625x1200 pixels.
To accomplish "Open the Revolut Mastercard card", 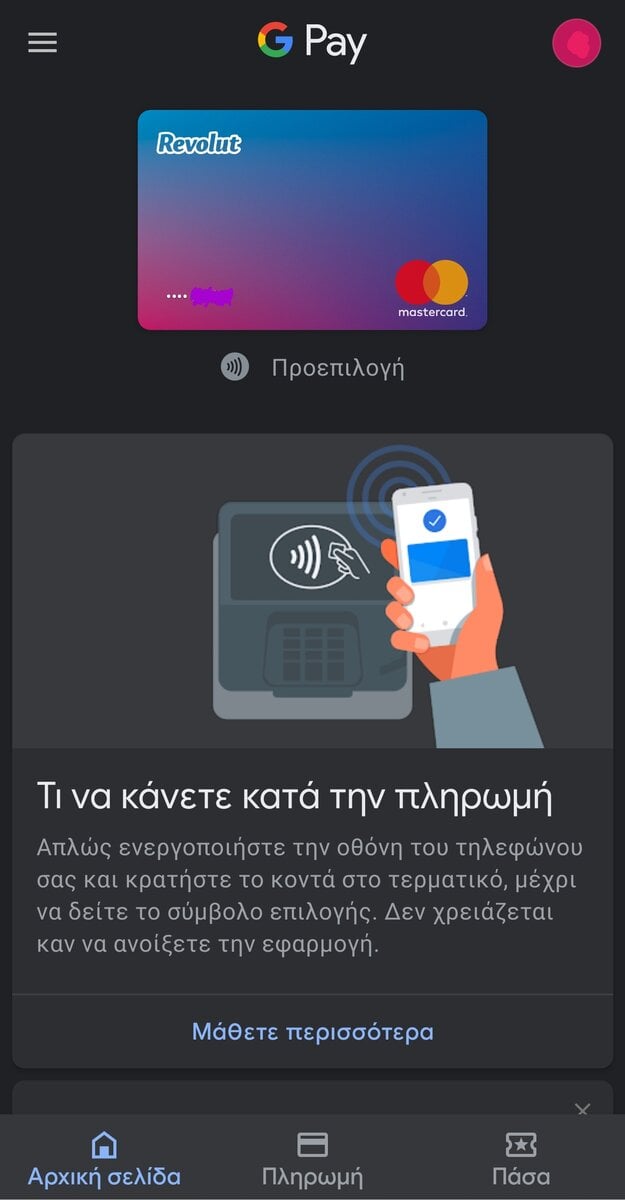I will click(x=312, y=220).
